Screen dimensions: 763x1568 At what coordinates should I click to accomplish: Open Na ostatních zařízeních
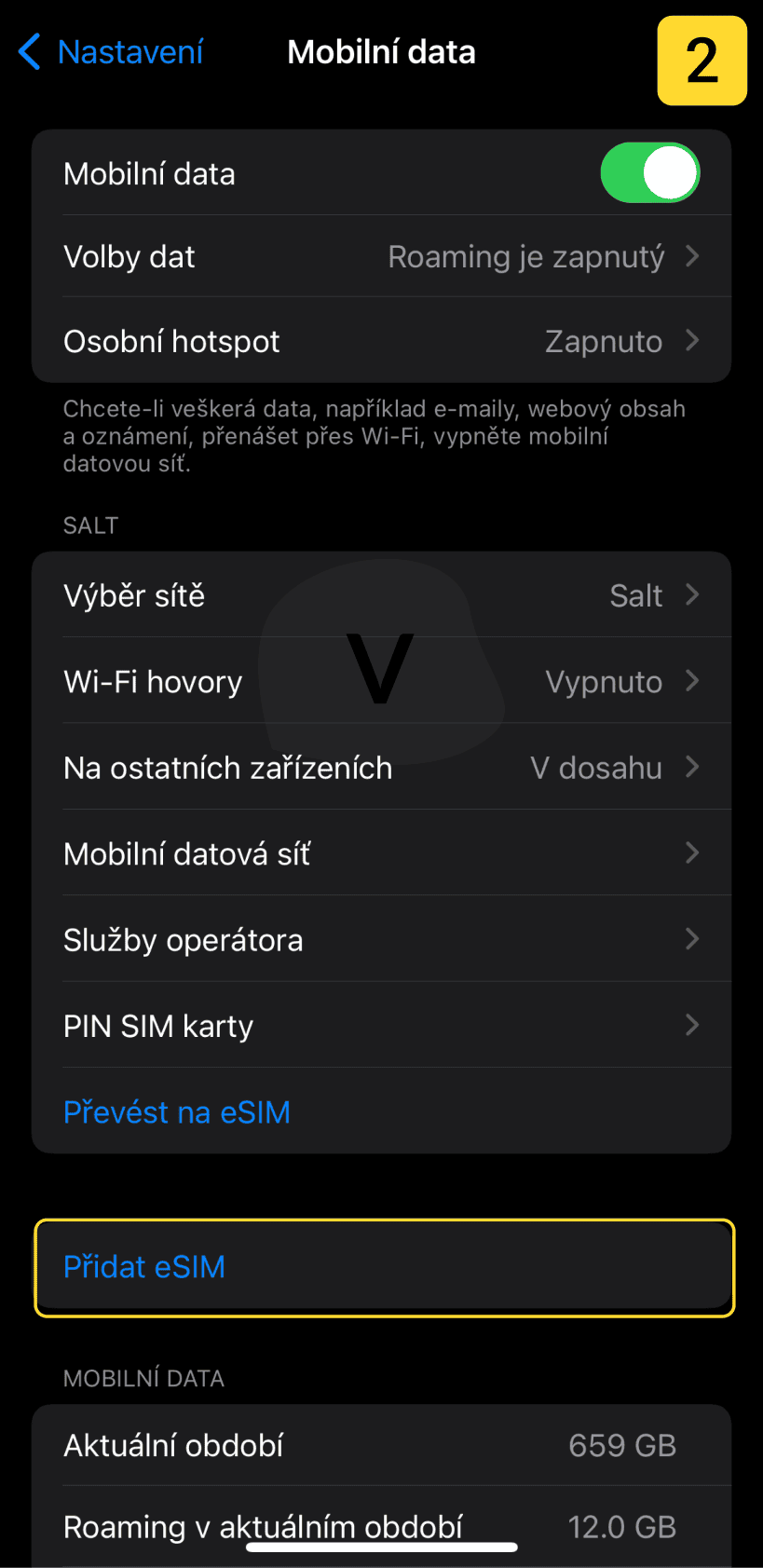(381, 768)
